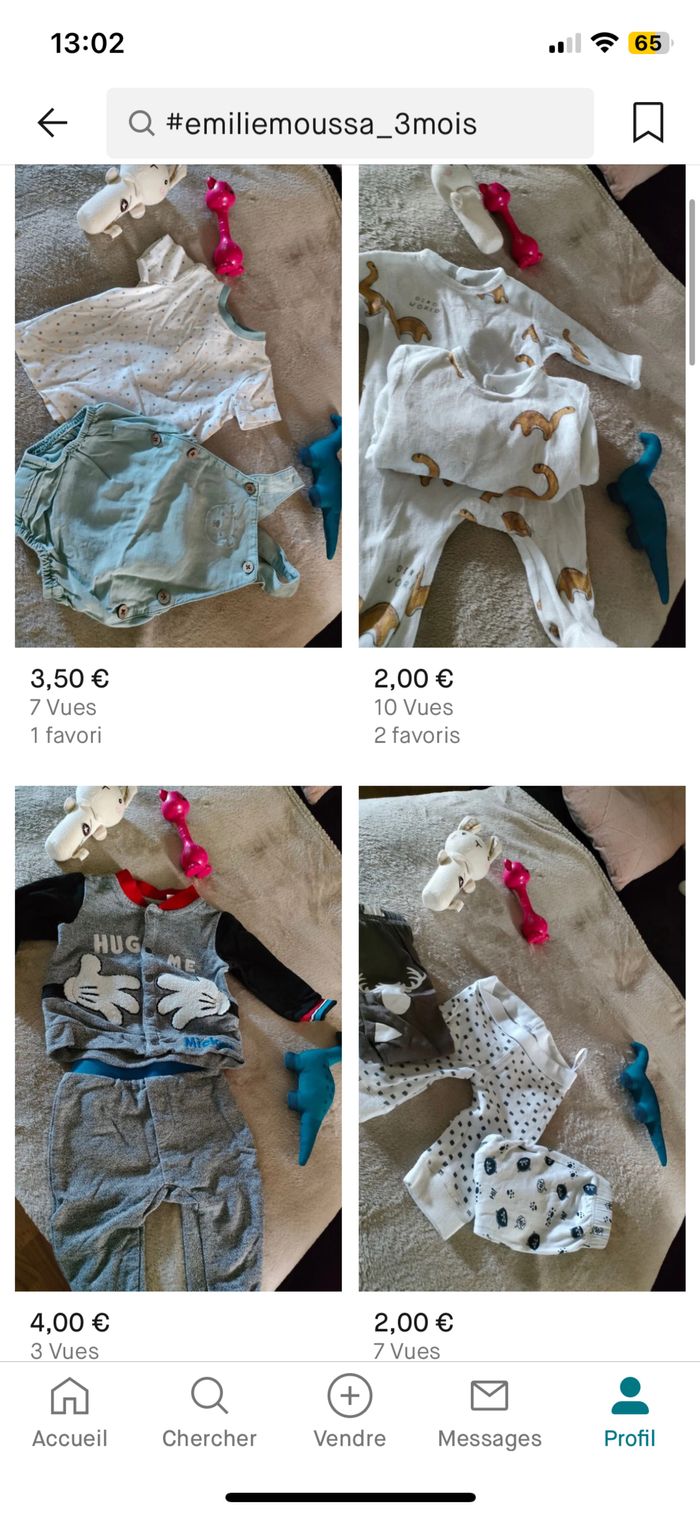Go back using the arrow icon
Image resolution: width=700 pixels, height=1517 pixels.
52,123
